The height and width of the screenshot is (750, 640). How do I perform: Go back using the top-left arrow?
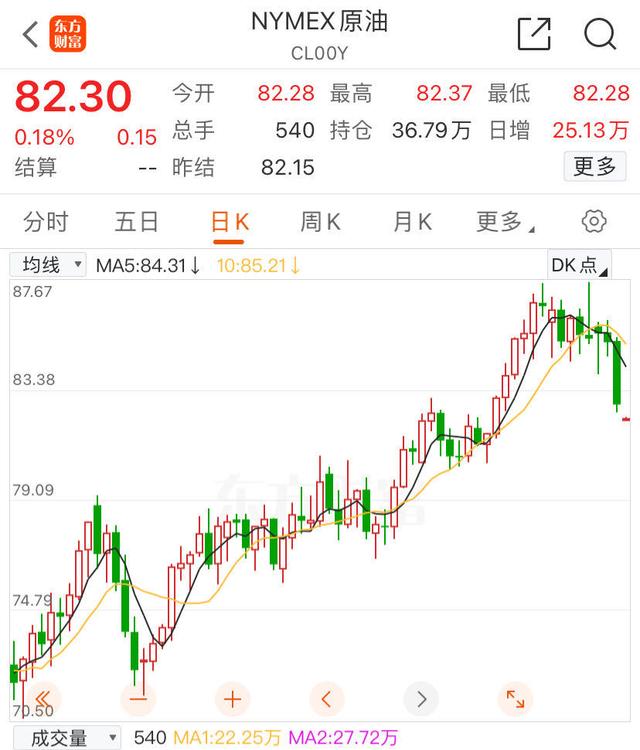30,35
